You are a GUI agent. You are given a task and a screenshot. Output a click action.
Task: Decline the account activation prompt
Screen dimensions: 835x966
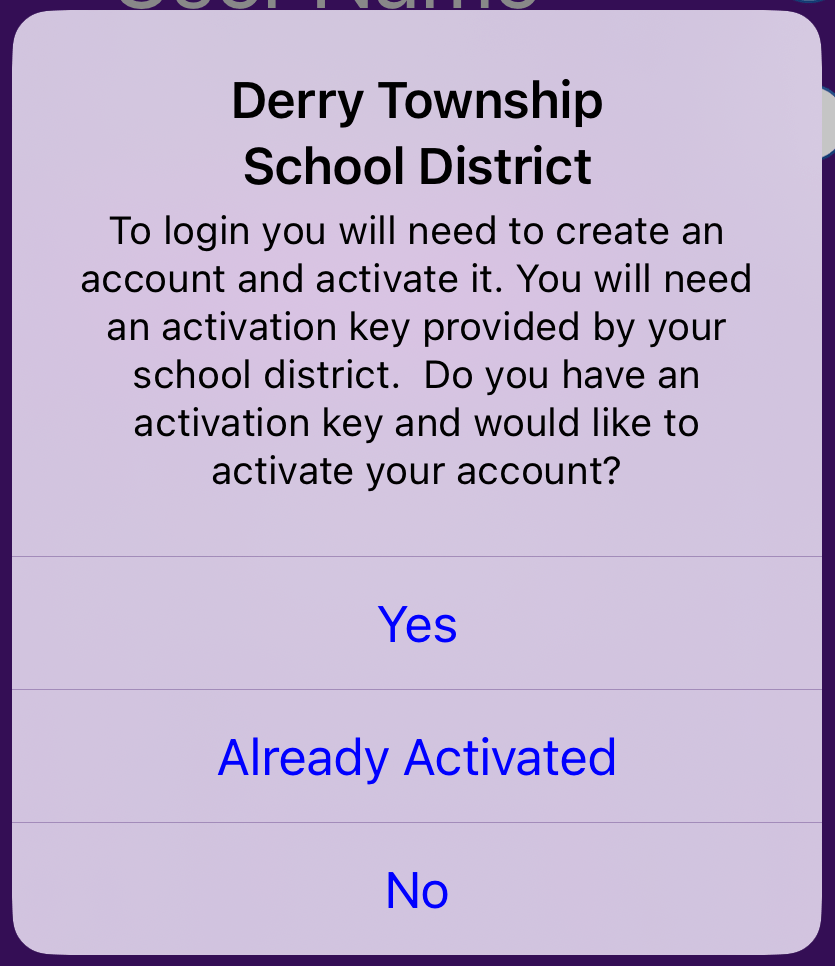click(x=417, y=890)
